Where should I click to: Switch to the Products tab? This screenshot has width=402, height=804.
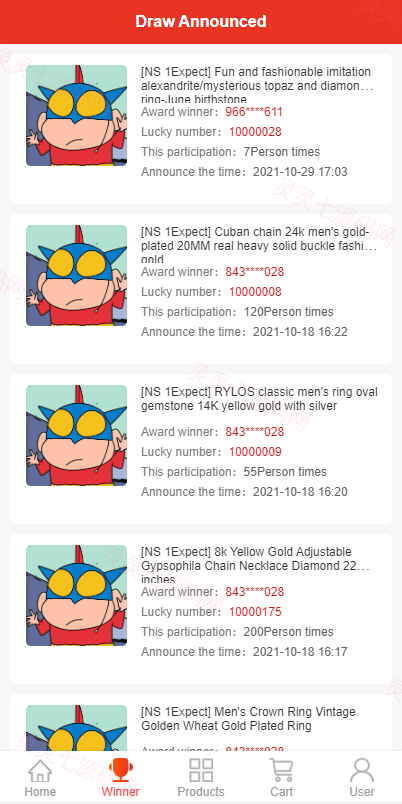pos(201,777)
